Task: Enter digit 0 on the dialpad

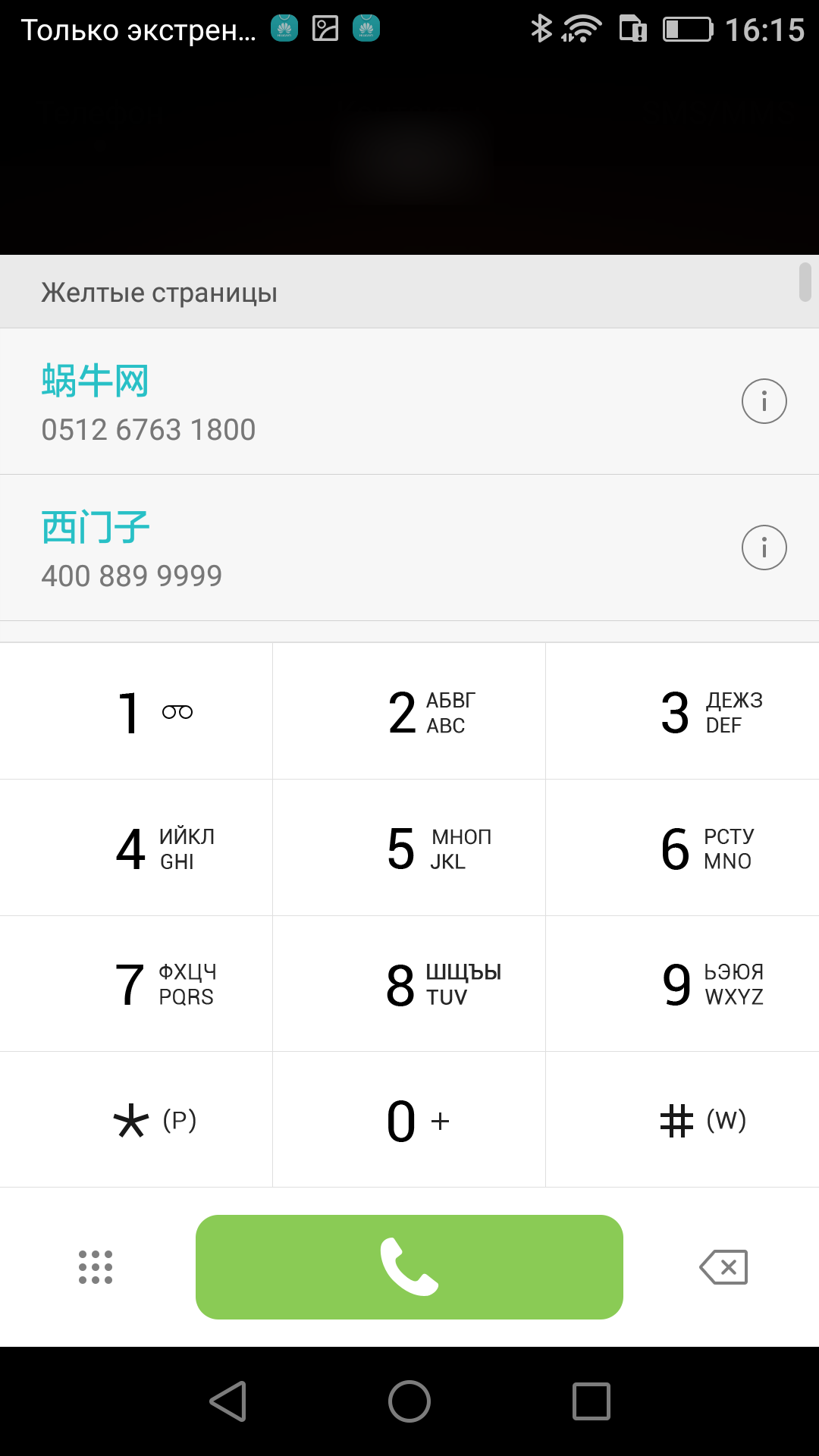Action: click(x=409, y=1120)
